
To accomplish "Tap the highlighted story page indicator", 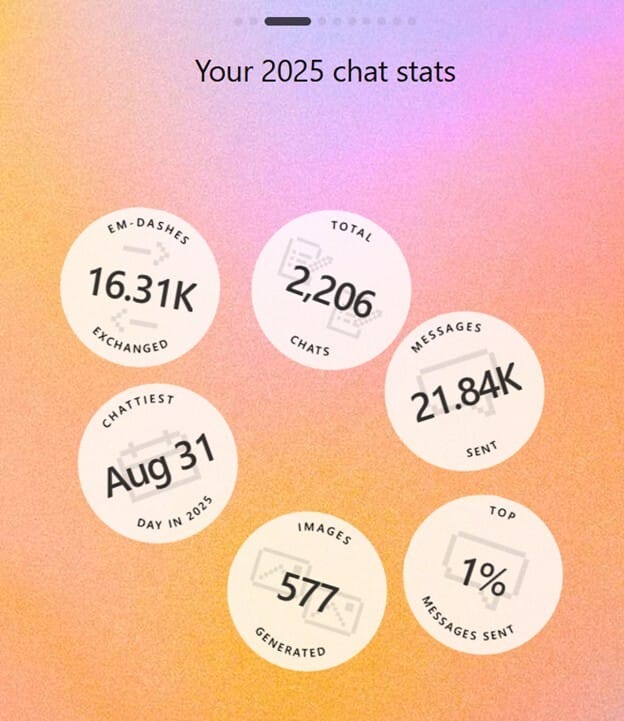I will [x=287, y=20].
